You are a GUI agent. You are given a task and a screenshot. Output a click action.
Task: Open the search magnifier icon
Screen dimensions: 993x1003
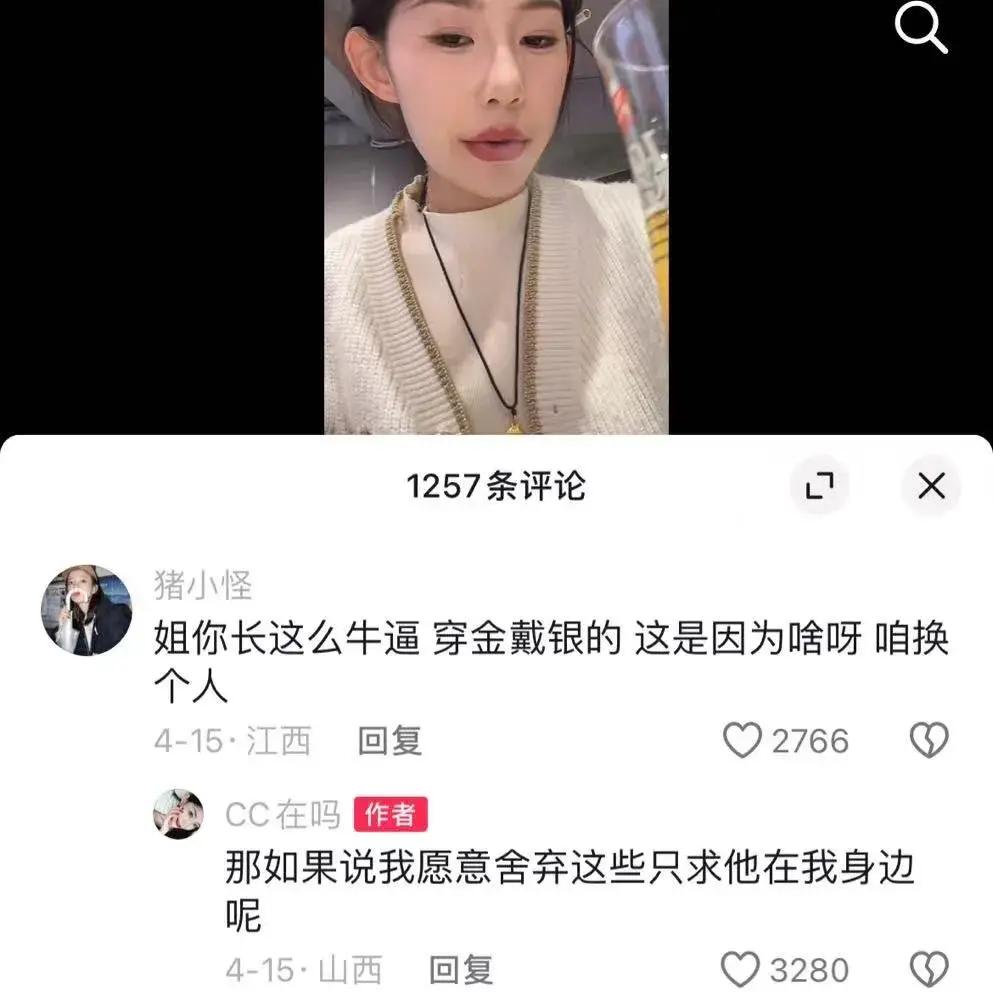click(x=921, y=28)
